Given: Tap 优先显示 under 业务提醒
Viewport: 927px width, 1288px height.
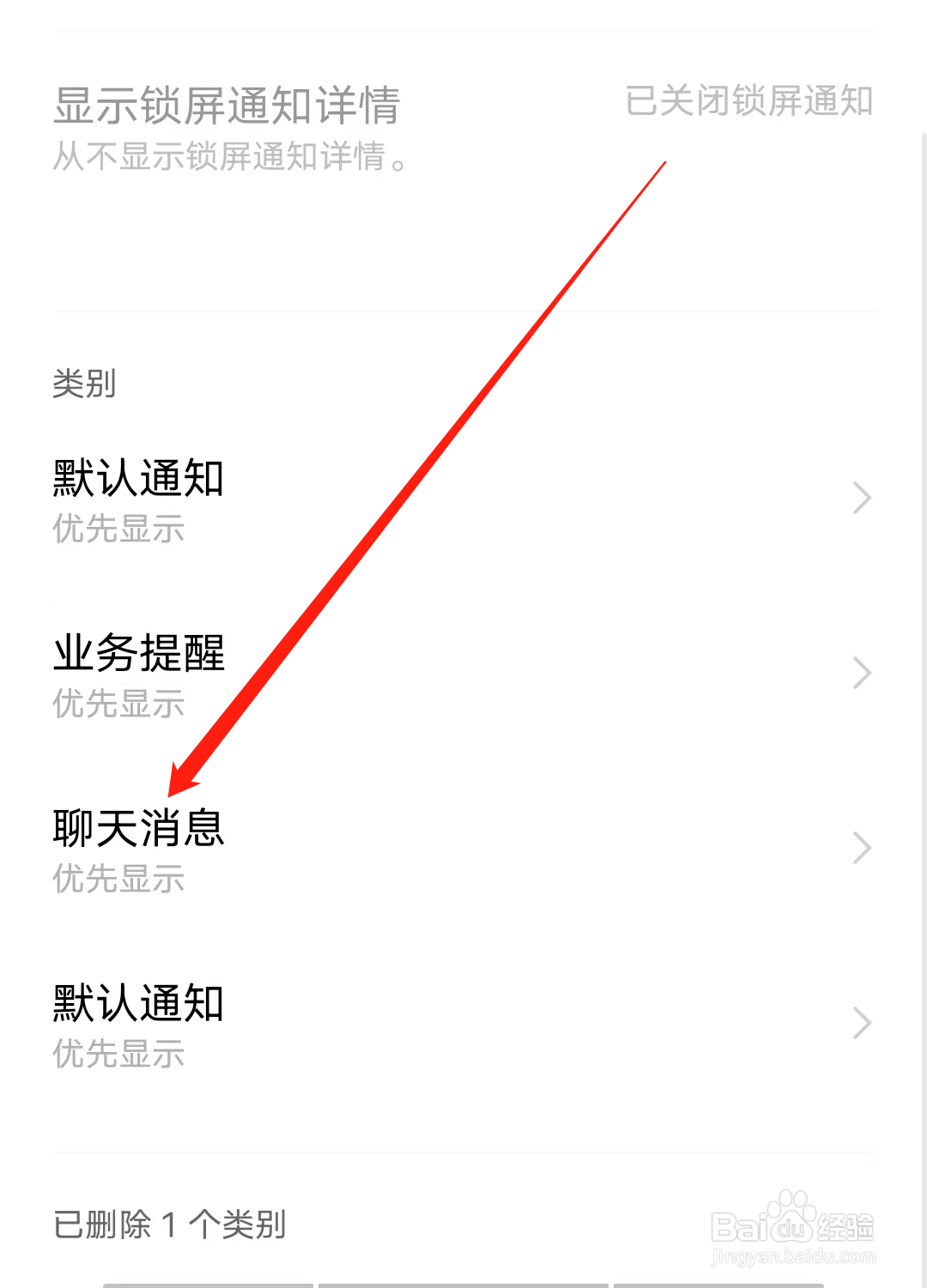Looking at the screenshot, I should tap(118, 704).
